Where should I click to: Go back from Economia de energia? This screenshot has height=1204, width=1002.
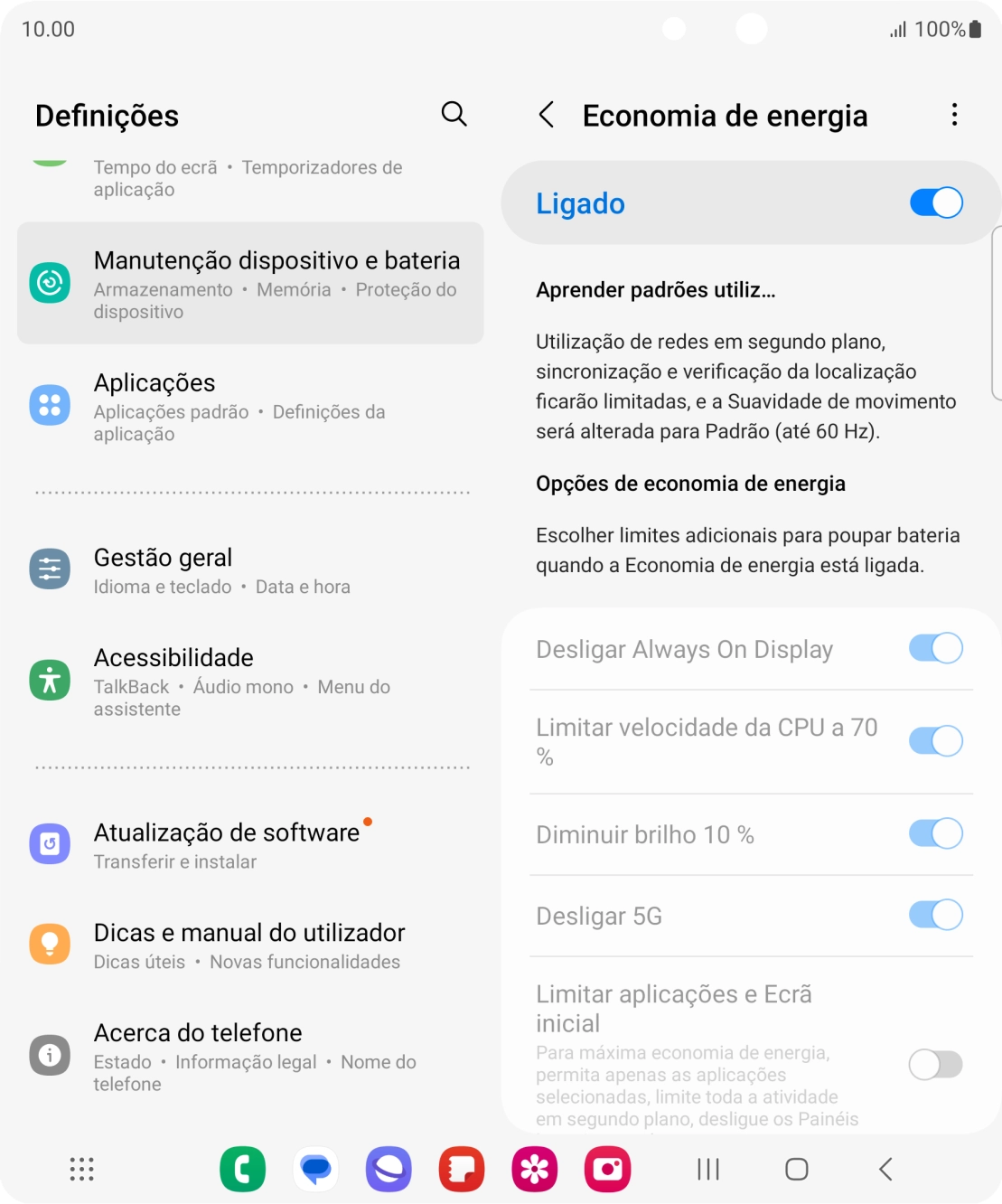(x=547, y=115)
